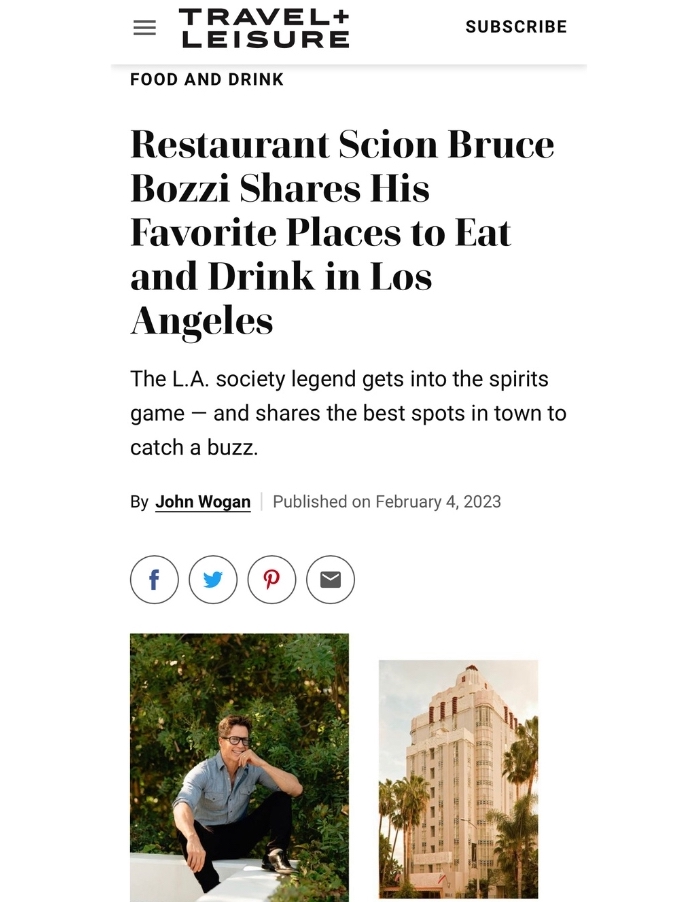Open the Food and Drink section
Screen dimensions: 696x902
[x=207, y=79]
